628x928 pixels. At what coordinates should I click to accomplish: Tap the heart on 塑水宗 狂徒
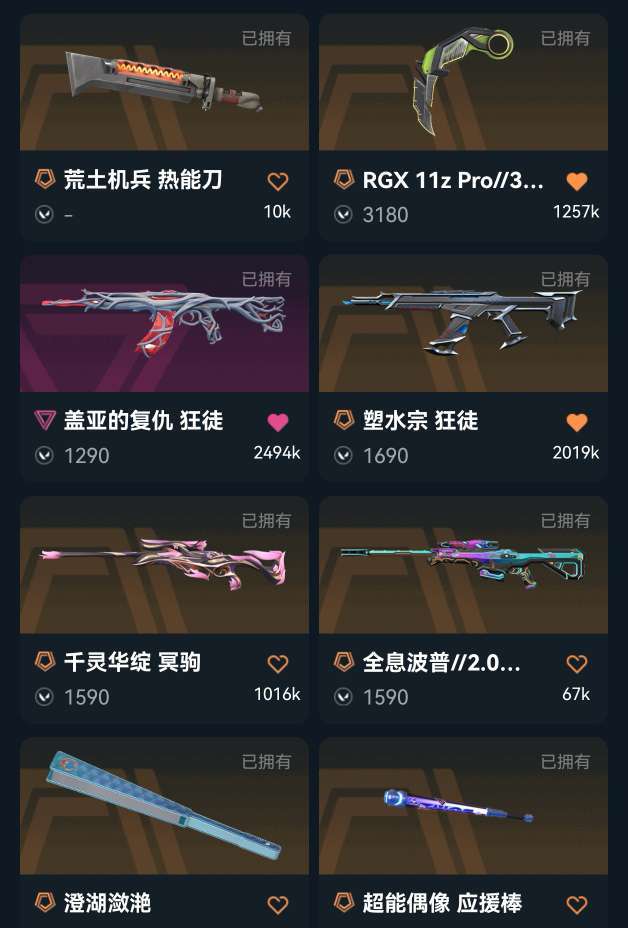577,422
